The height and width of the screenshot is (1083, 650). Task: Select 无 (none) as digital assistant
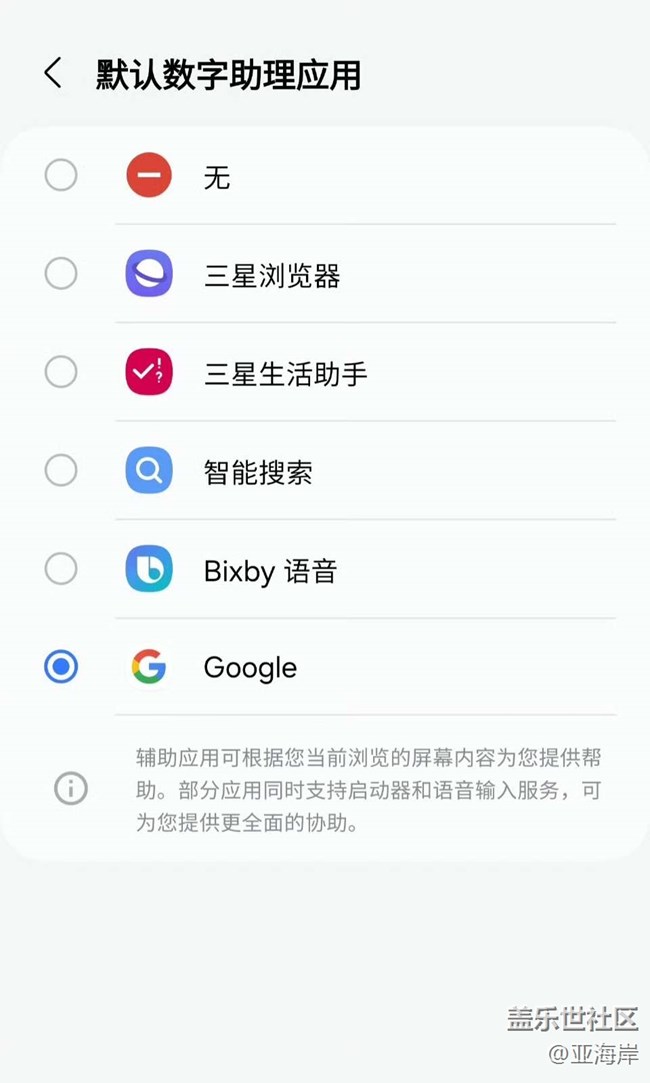pos(61,176)
